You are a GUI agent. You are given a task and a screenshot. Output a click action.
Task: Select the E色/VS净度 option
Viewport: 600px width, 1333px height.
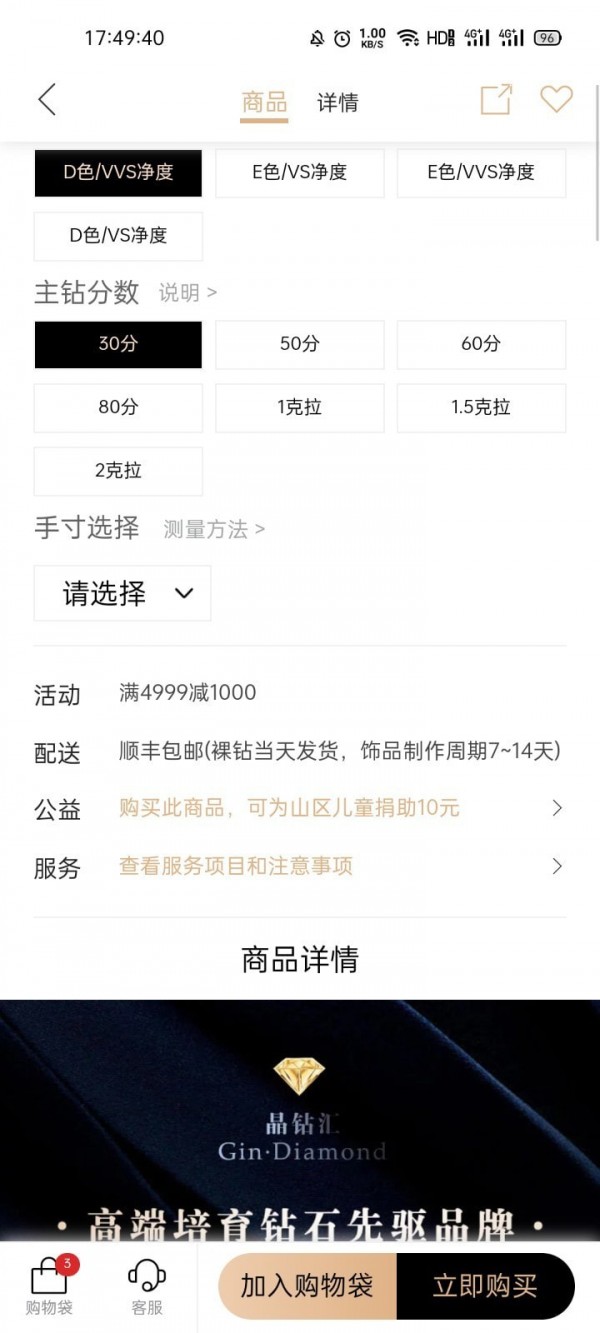tap(299, 172)
